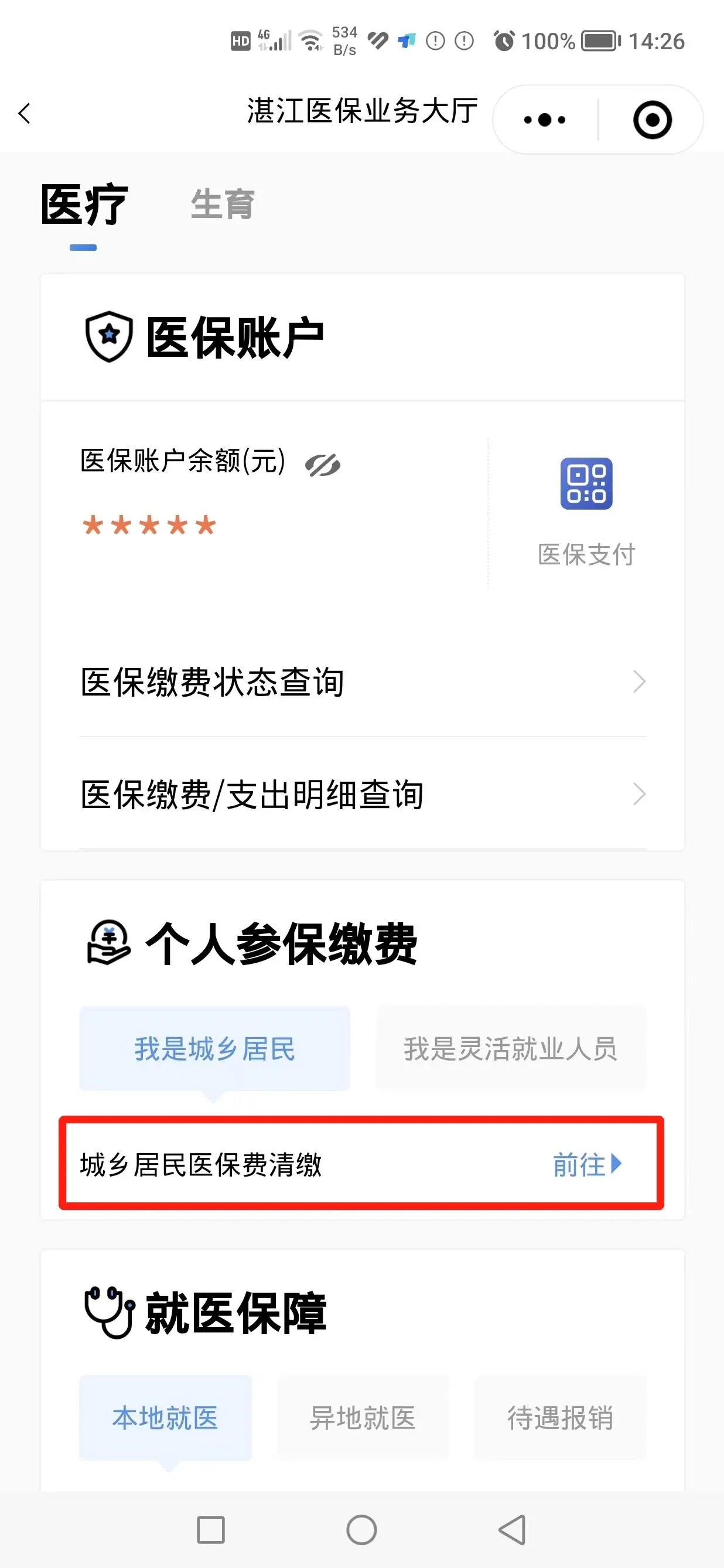
Task: Go back using the top-left arrow
Action: (x=25, y=113)
